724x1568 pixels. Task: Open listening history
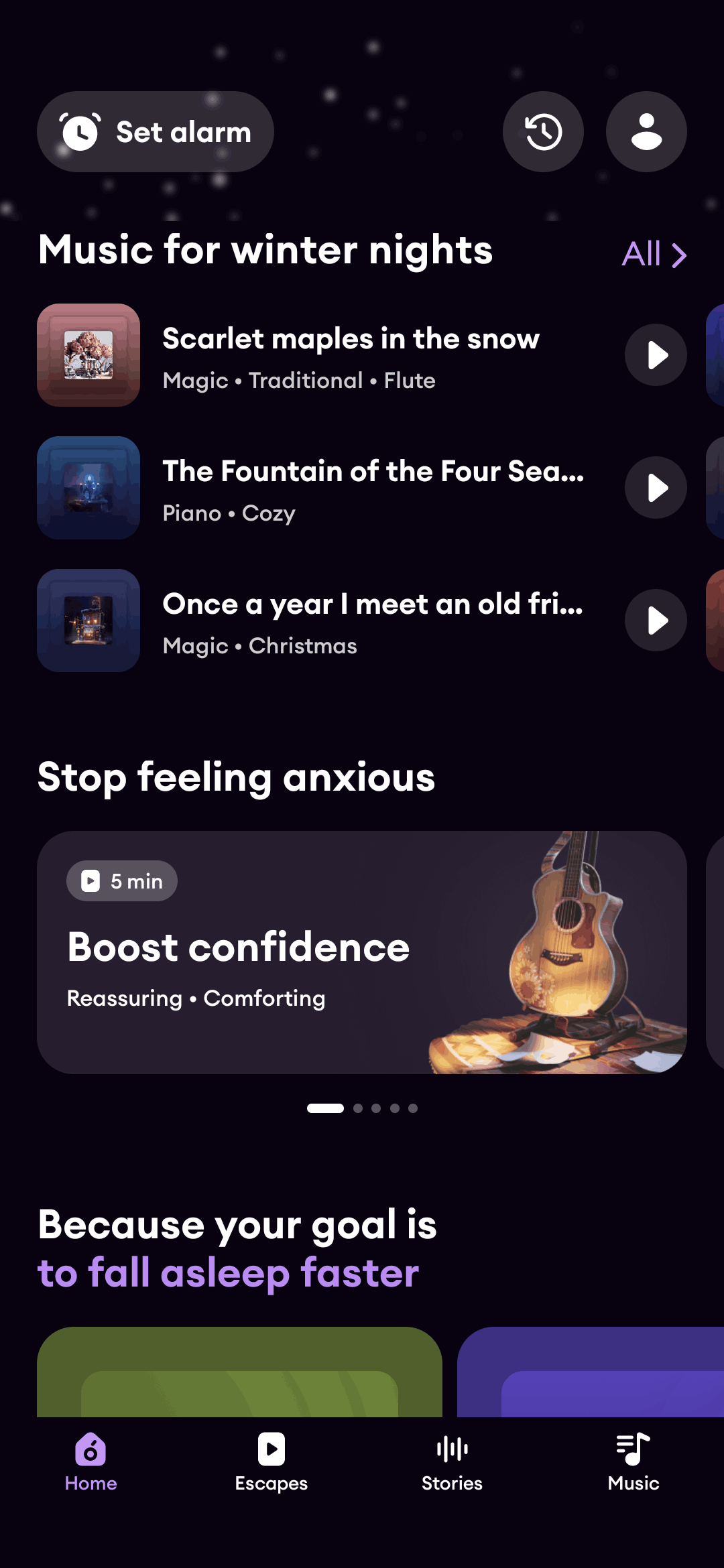point(543,132)
